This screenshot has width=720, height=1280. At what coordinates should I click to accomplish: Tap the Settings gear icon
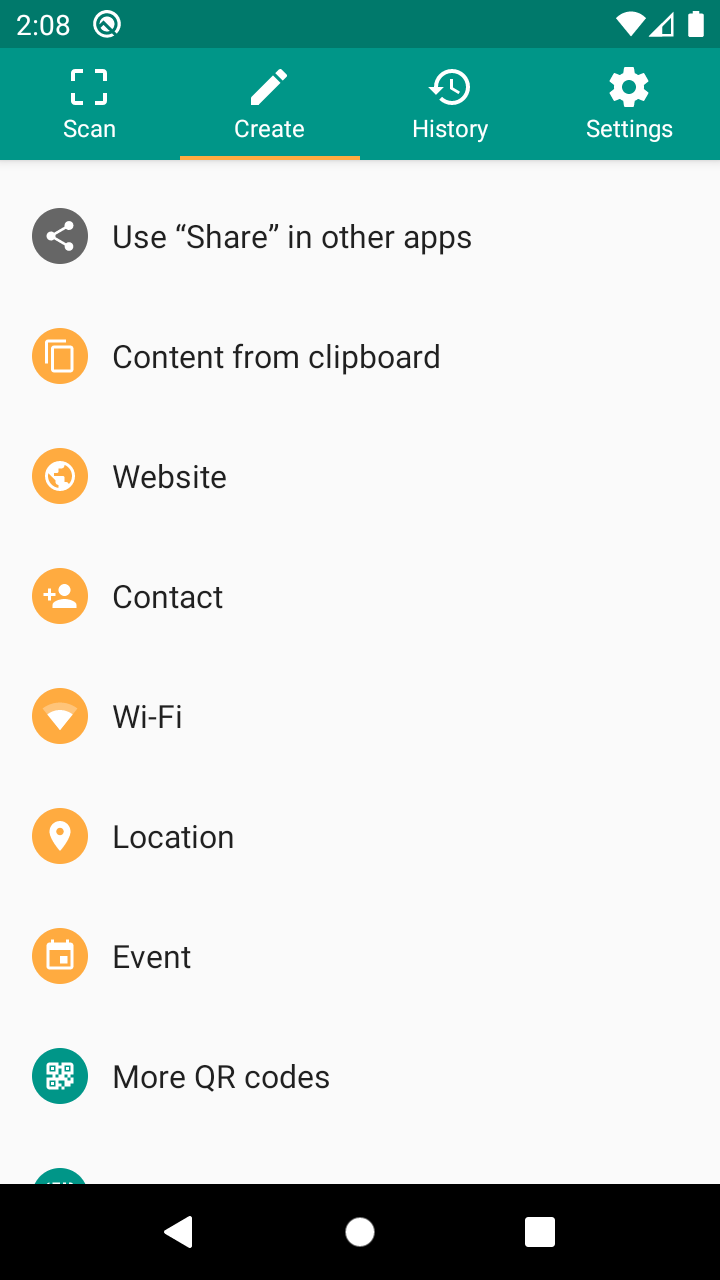629,87
